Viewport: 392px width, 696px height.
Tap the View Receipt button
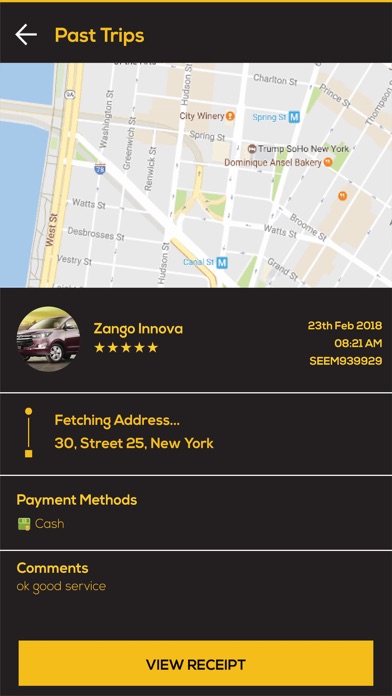196,663
